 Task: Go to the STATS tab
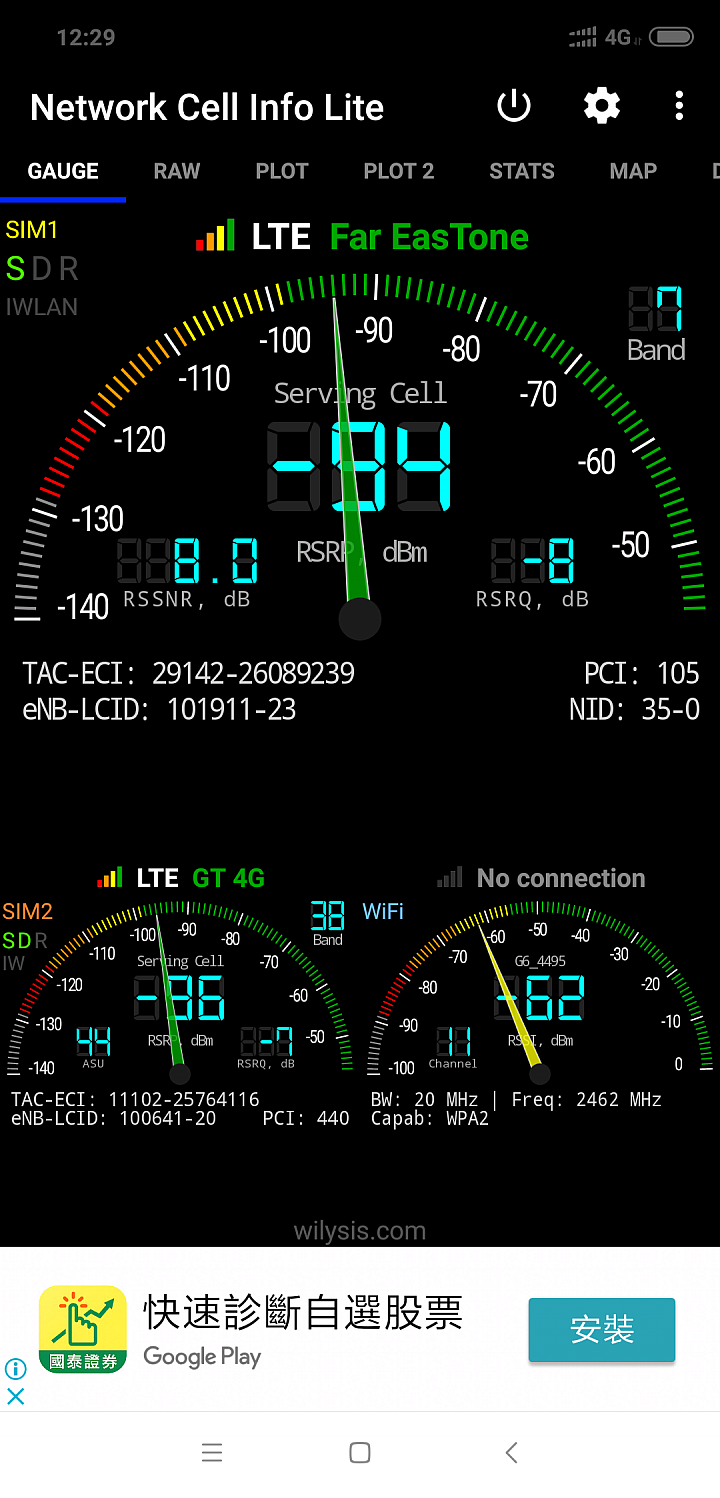tap(522, 171)
